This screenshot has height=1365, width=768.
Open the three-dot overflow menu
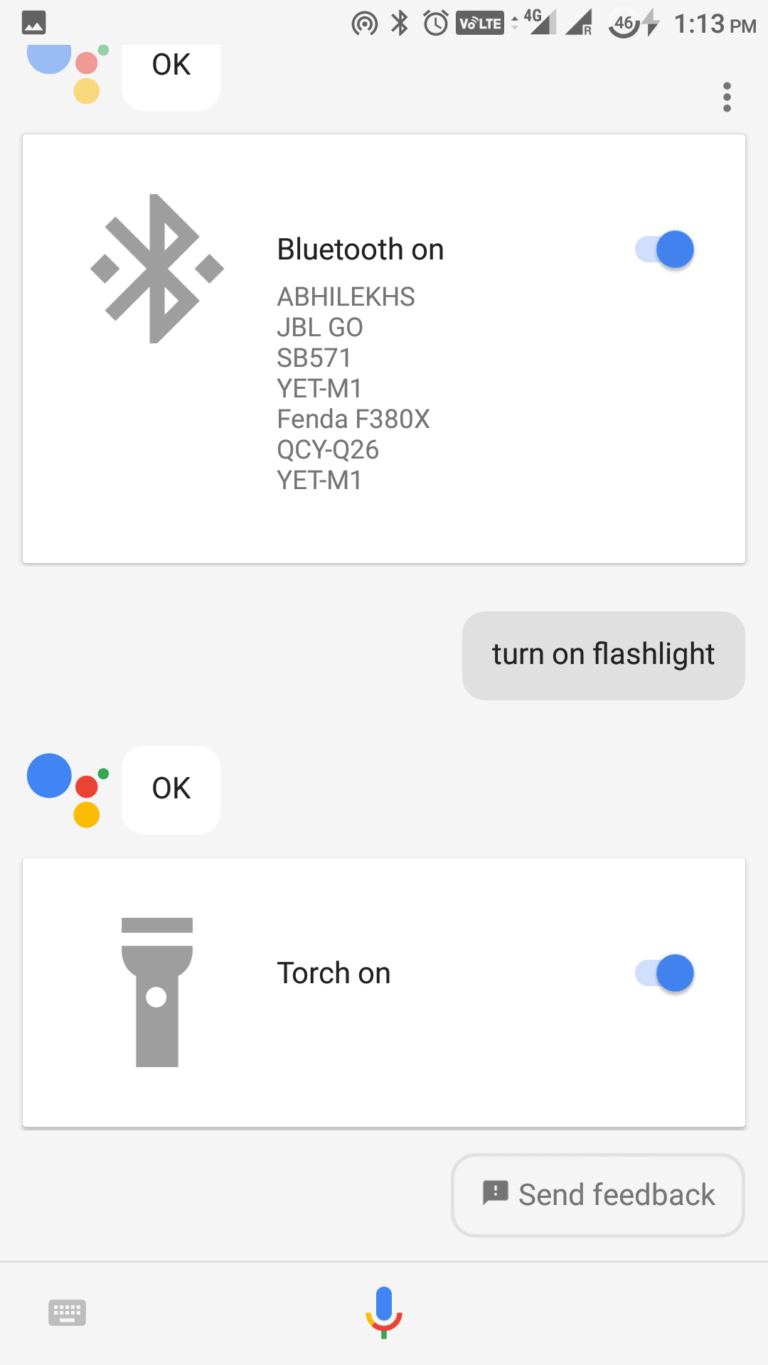click(727, 97)
